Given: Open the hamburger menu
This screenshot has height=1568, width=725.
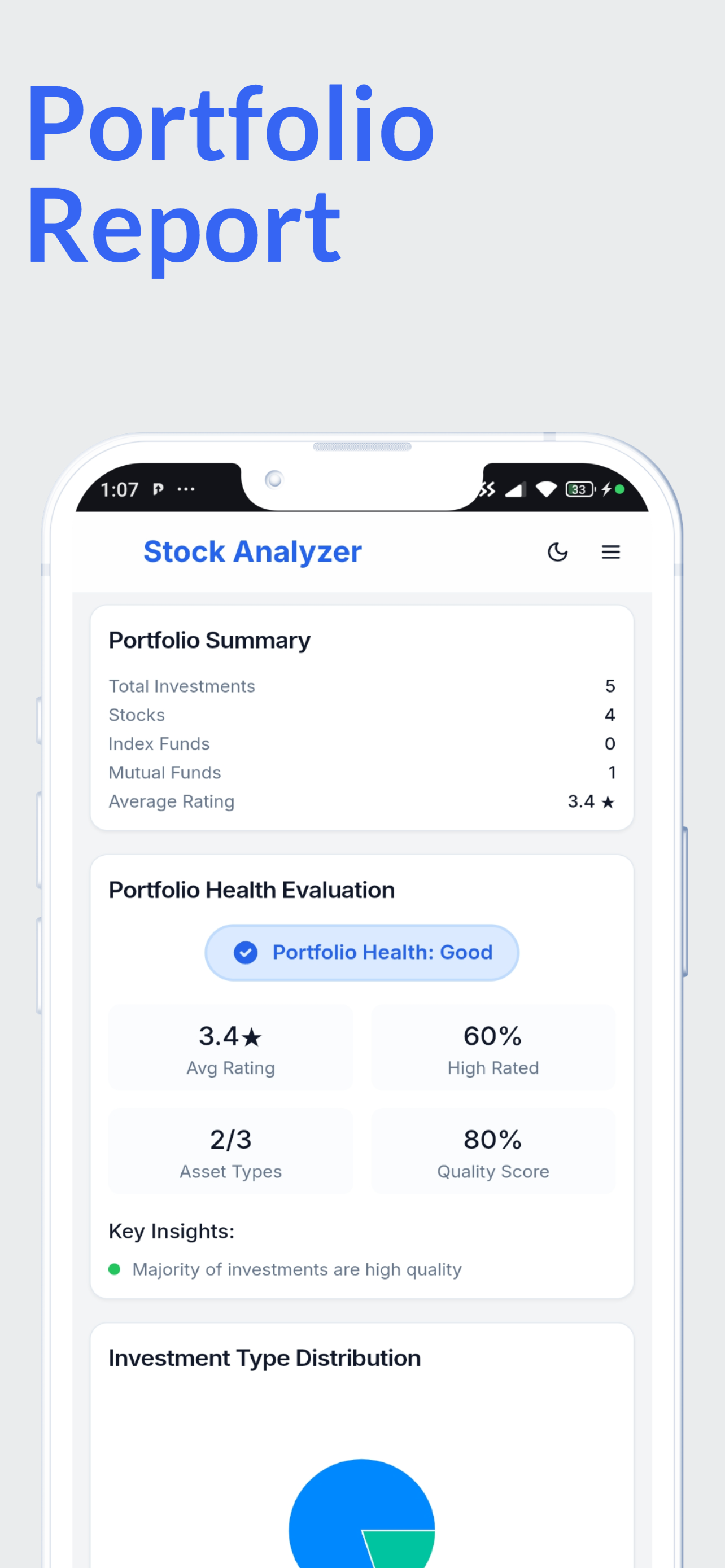Looking at the screenshot, I should (x=610, y=552).
